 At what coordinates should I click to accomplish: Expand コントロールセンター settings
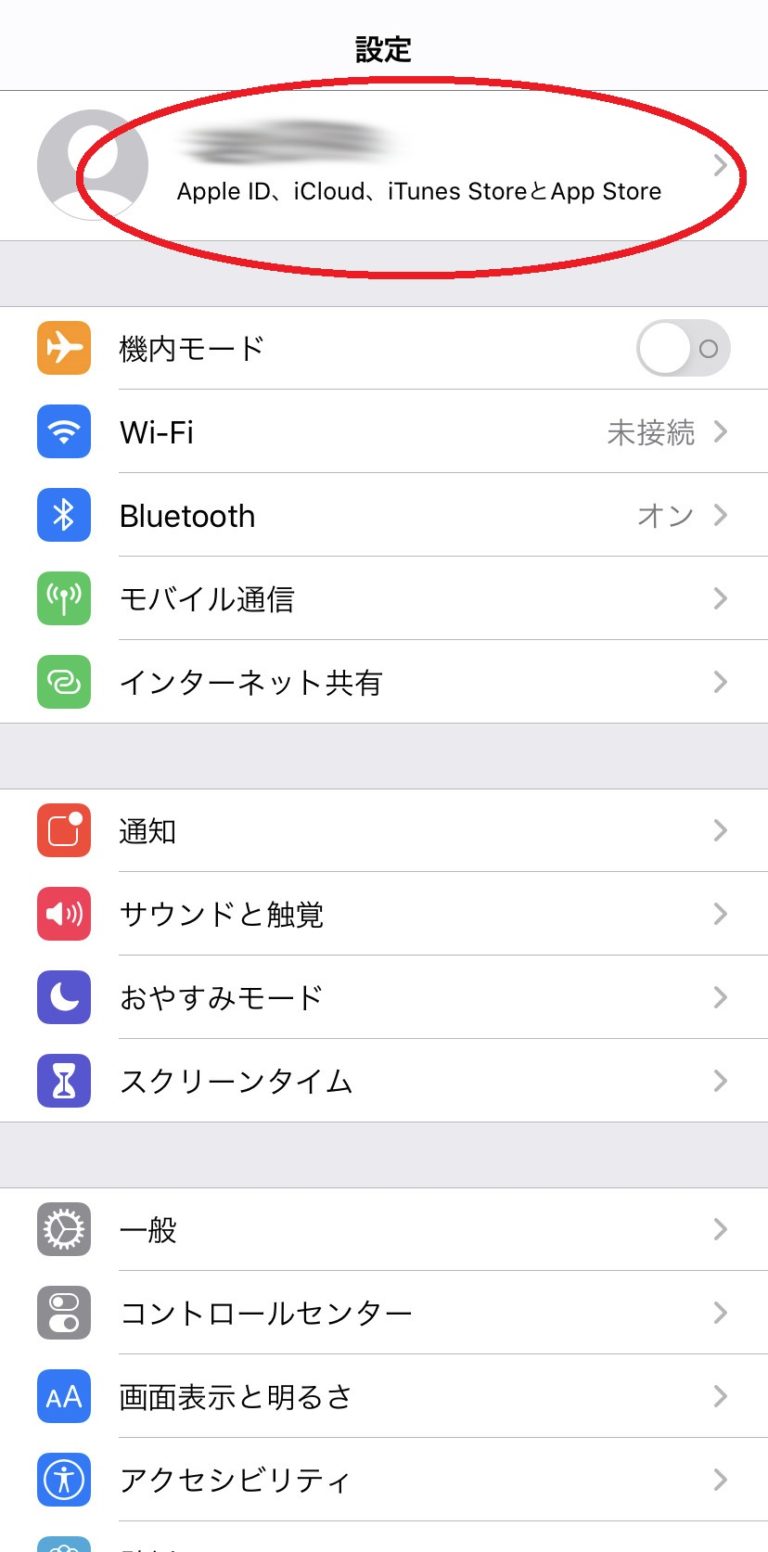pyautogui.click(x=400, y=1313)
